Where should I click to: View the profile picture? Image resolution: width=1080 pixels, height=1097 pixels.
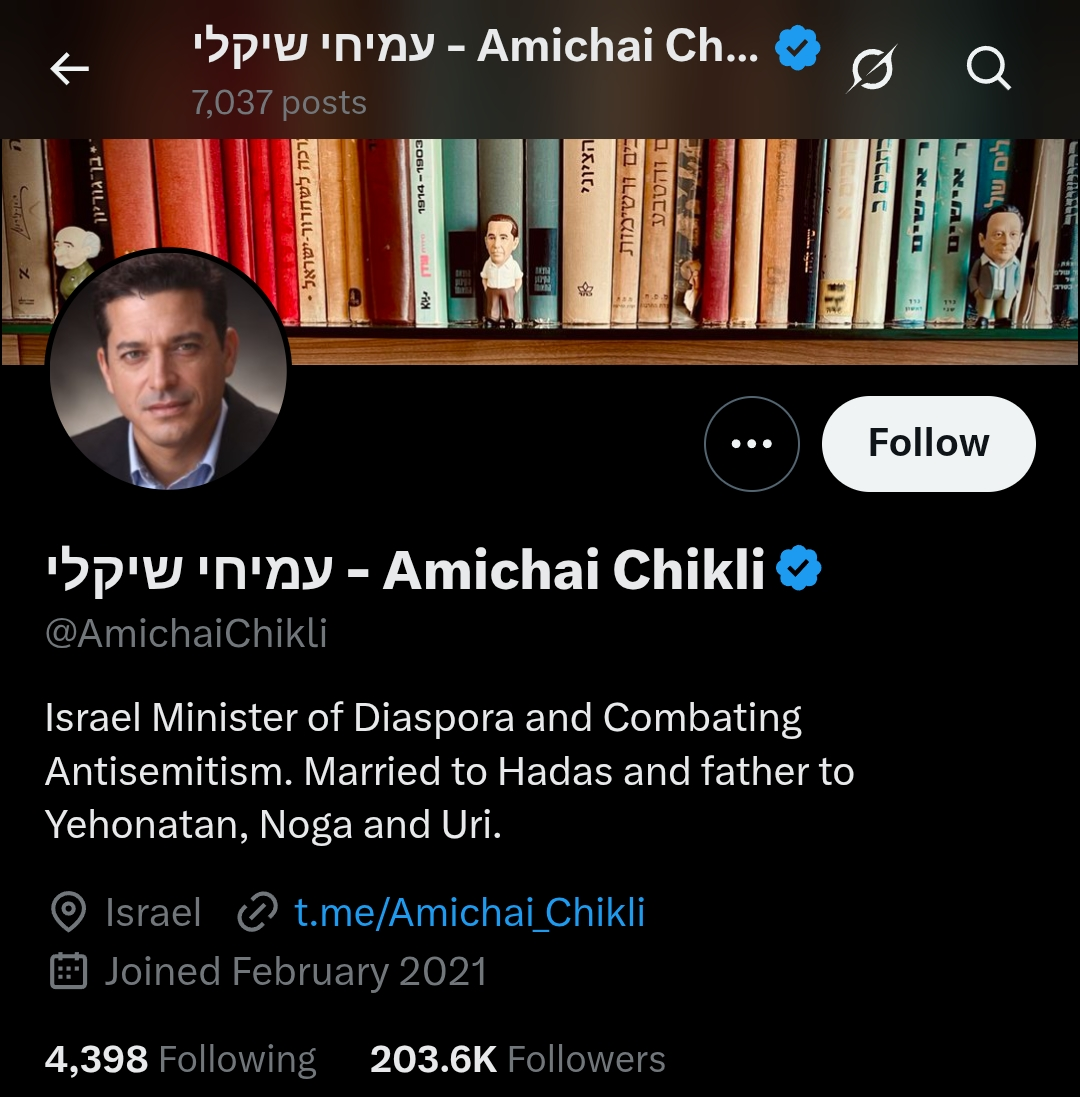coord(168,372)
